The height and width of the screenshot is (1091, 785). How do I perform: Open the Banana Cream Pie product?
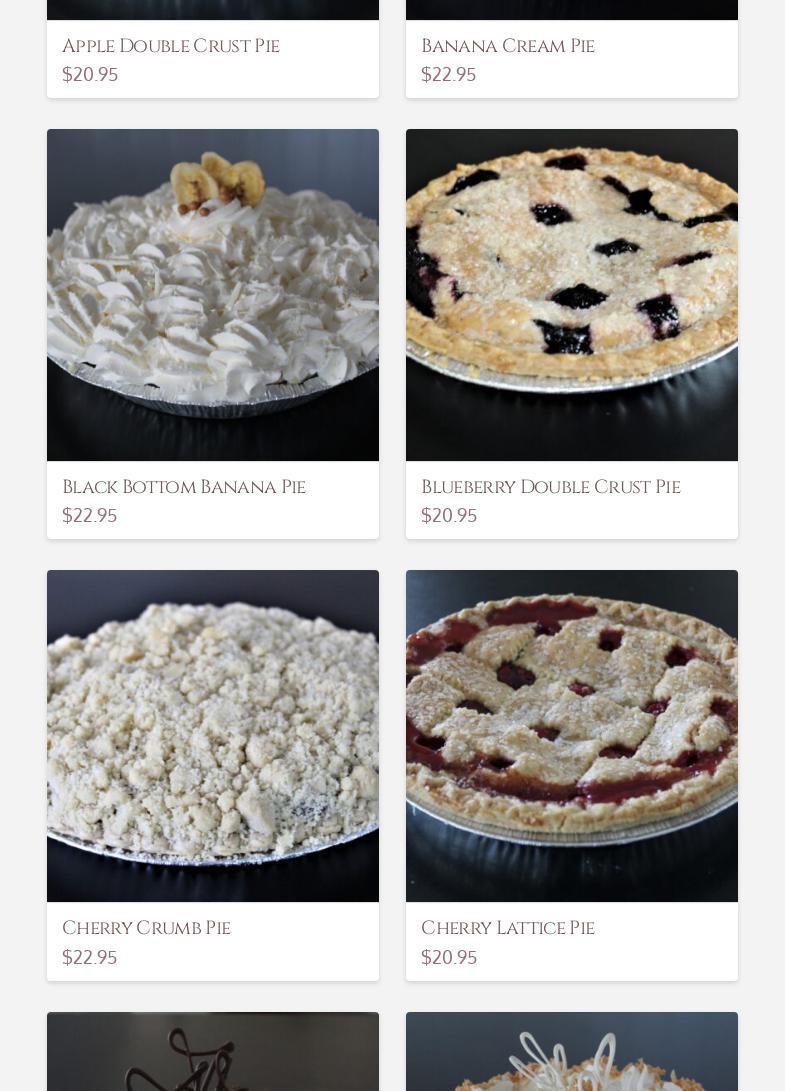pyautogui.click(x=507, y=46)
